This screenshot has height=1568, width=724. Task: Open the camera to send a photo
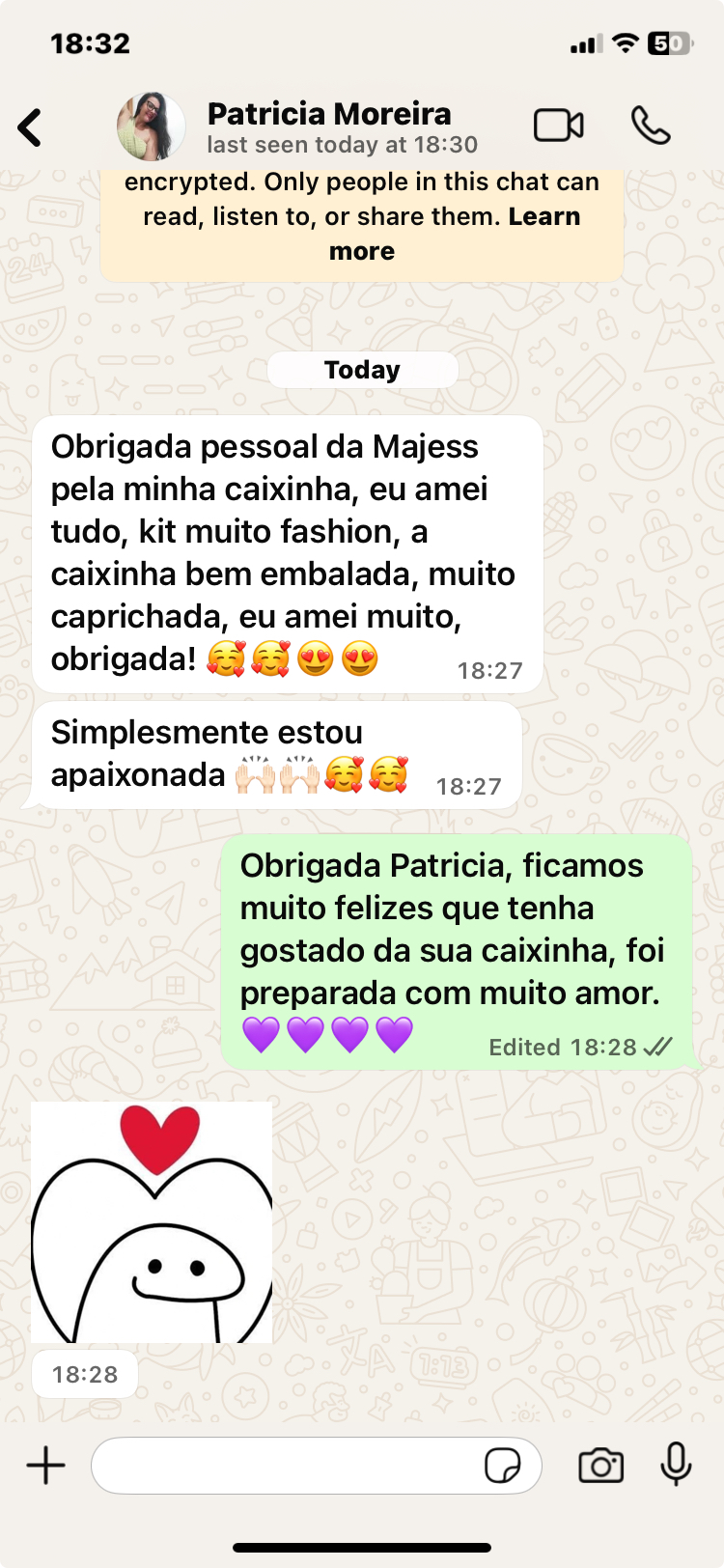[x=601, y=1466]
